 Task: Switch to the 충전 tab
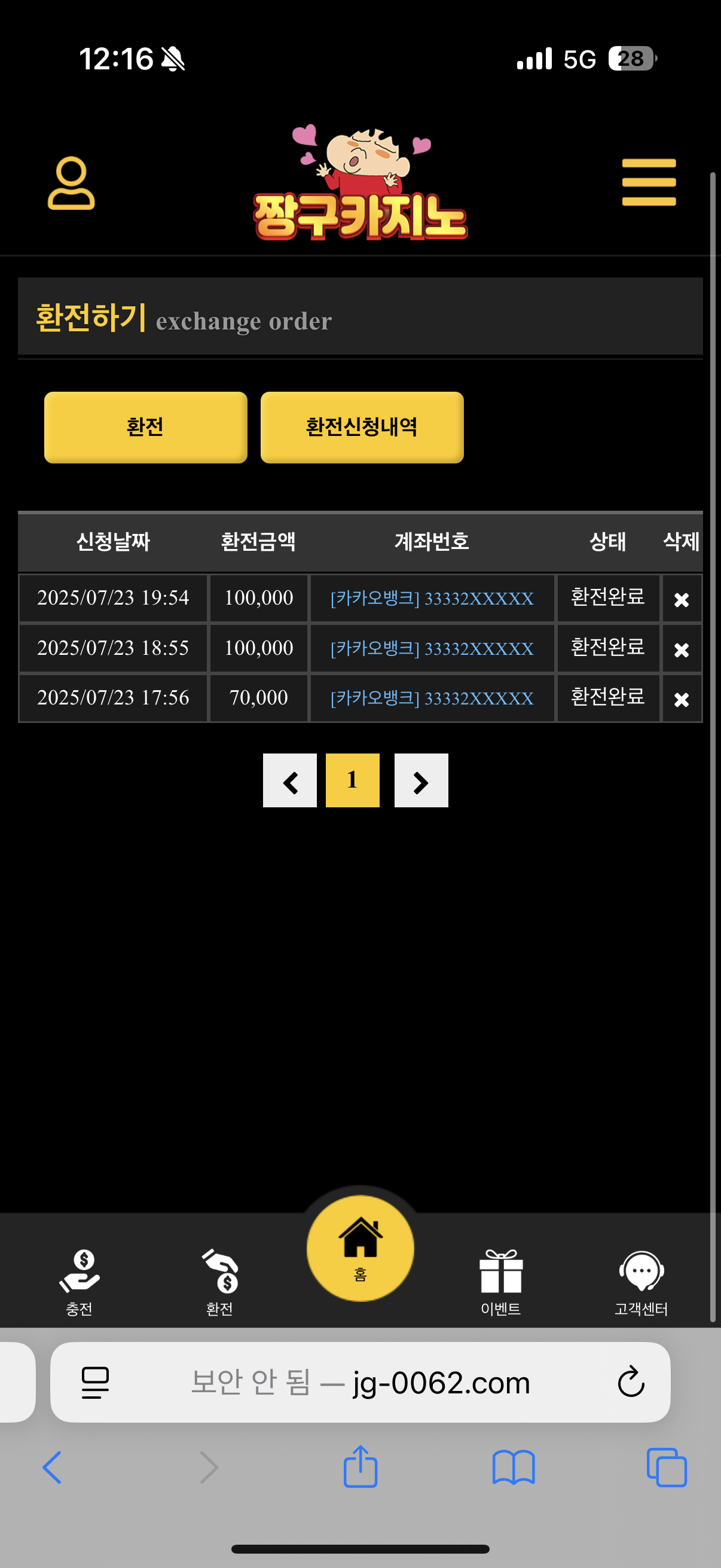[79, 1281]
